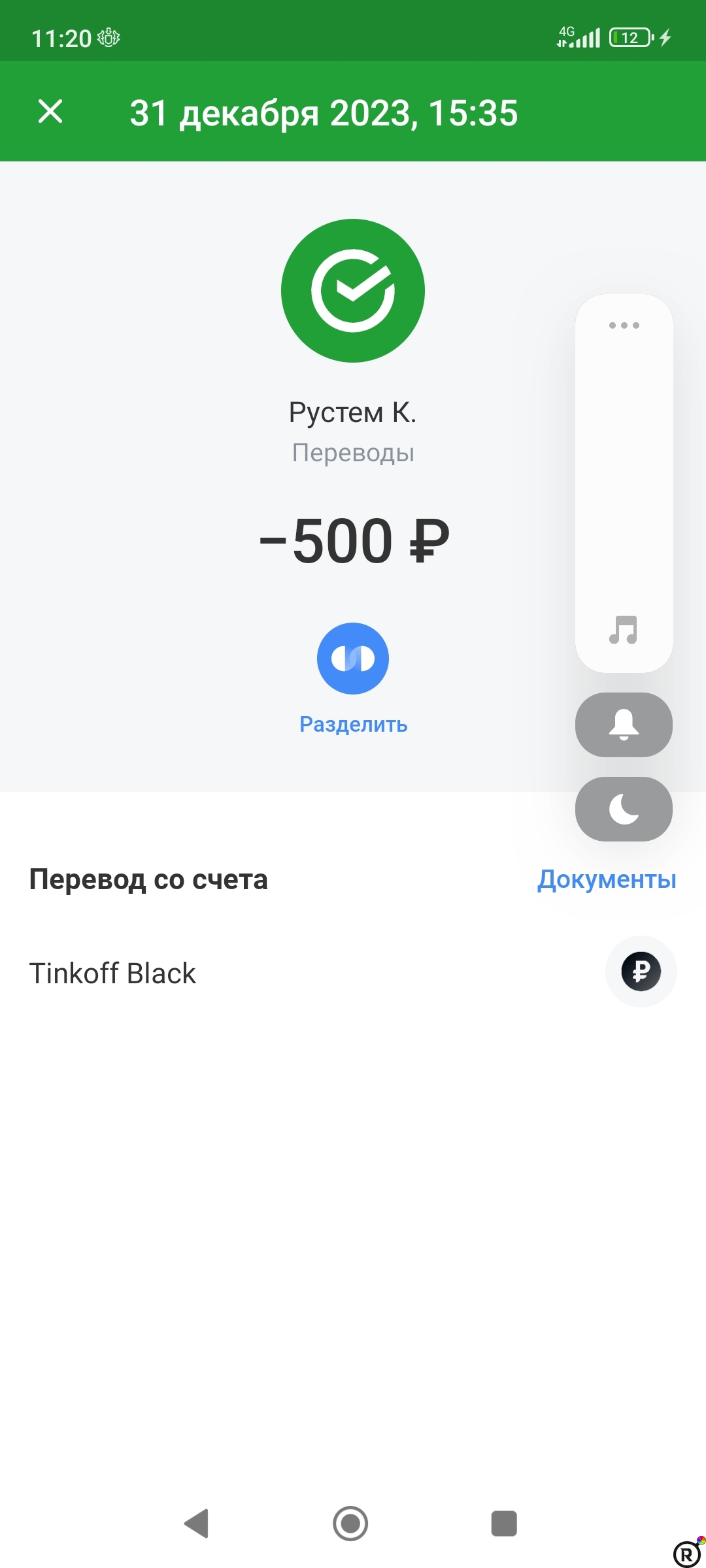Toggle notifications with the bell button
706x1568 pixels.
[622, 725]
